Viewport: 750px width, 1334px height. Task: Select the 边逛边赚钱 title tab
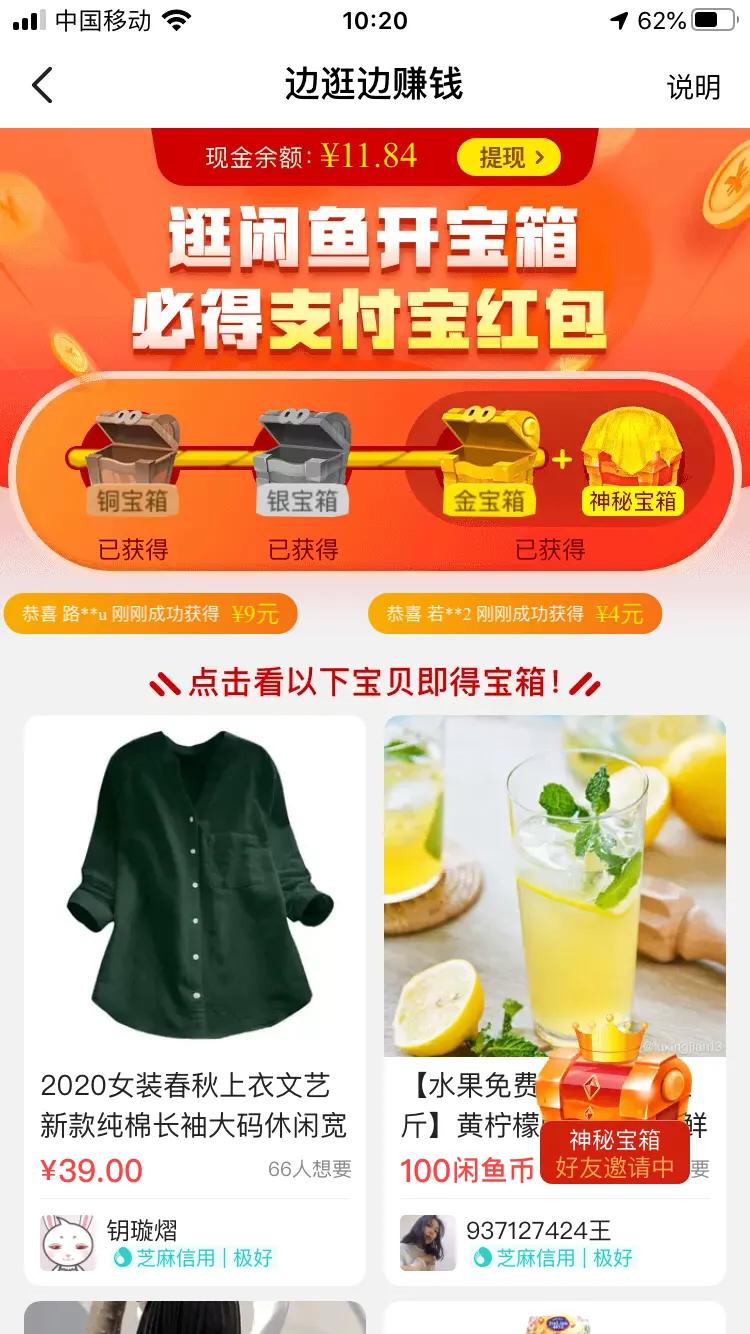374,86
